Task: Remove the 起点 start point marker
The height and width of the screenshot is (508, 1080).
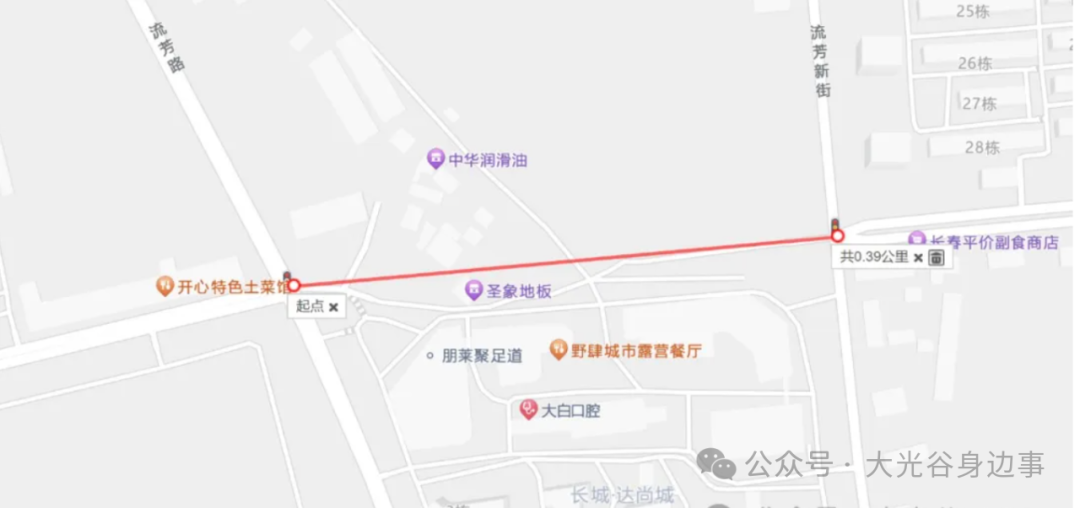Action: pyautogui.click(x=333, y=307)
